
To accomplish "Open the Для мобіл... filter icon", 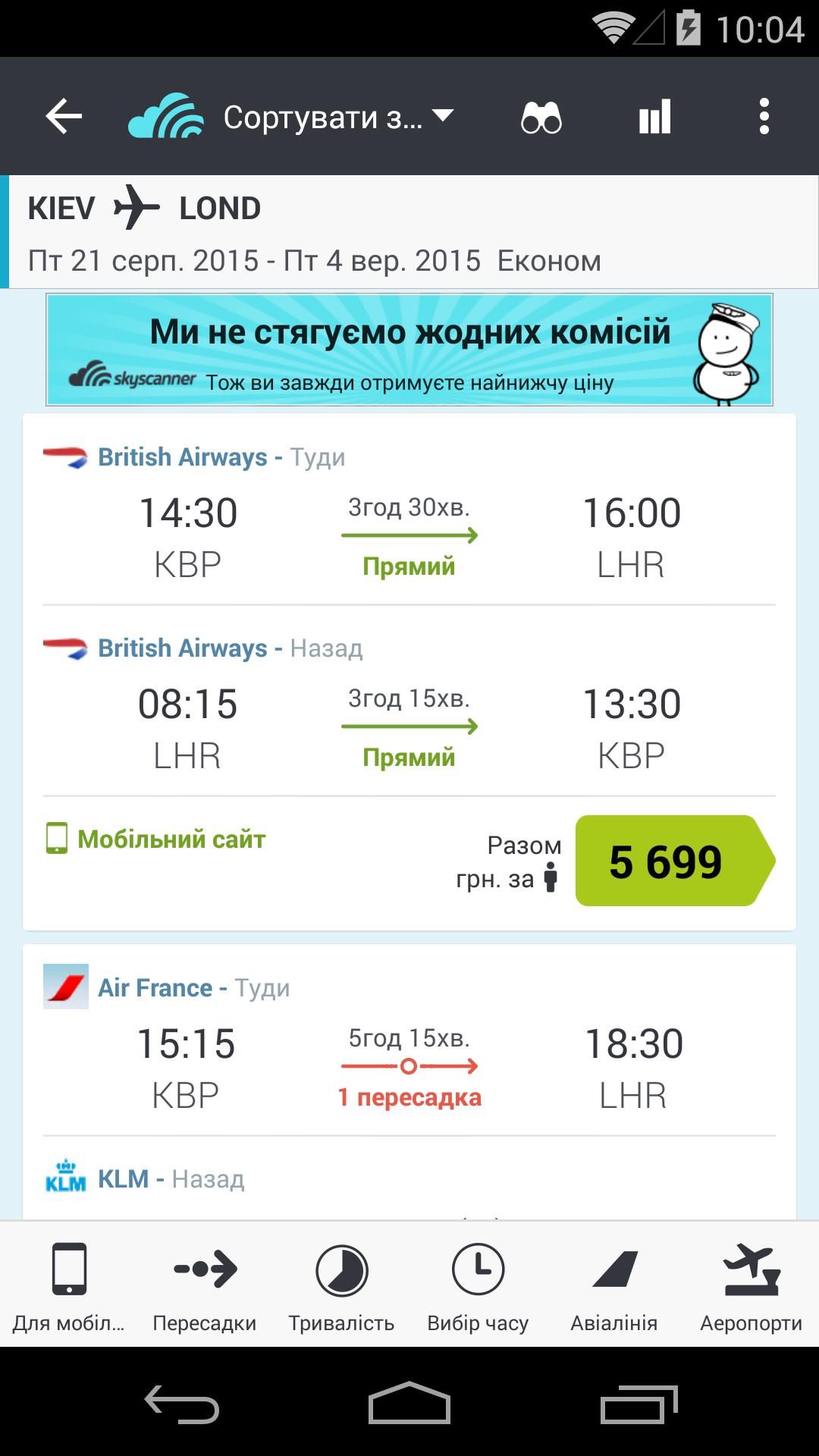I will click(x=70, y=1266).
